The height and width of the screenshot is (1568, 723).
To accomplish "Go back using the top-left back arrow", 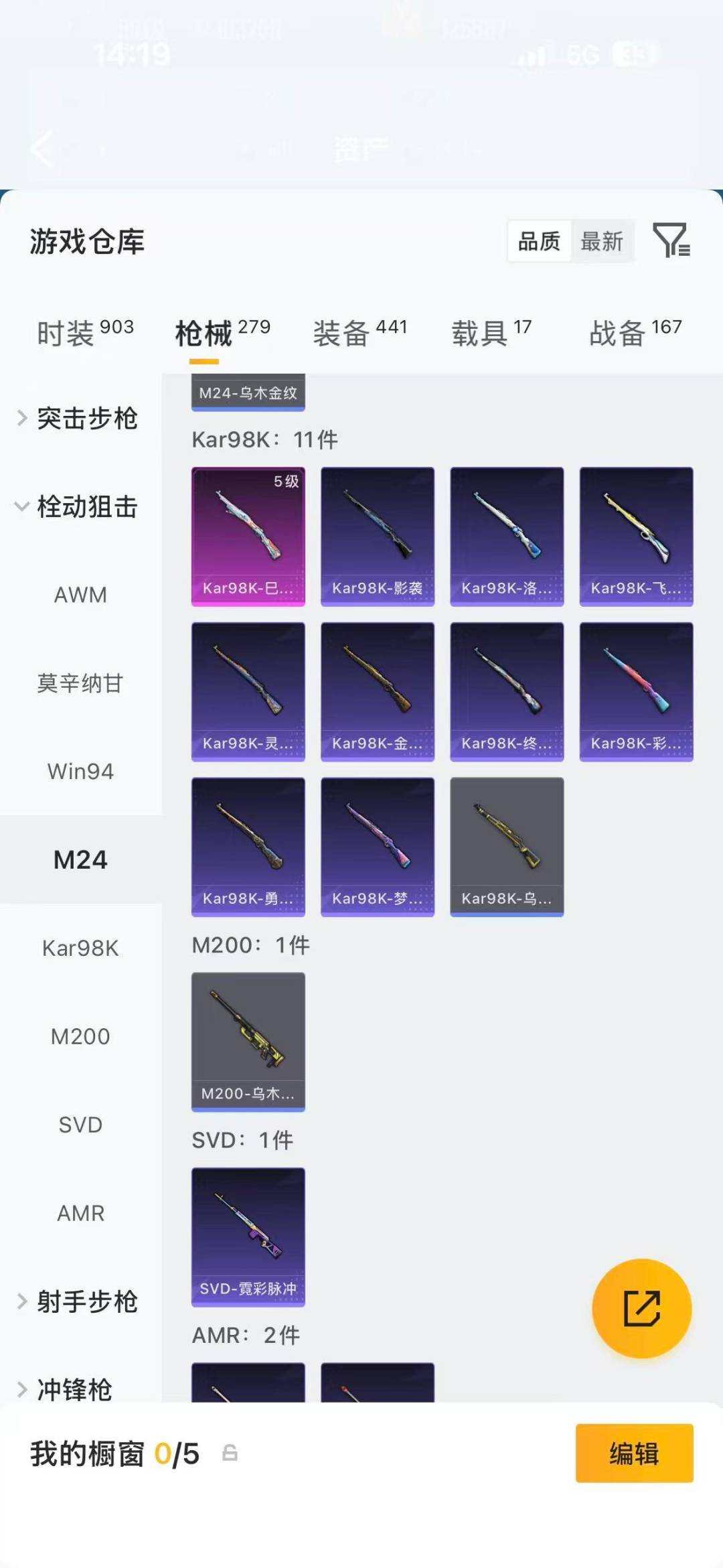I will pos(42,149).
